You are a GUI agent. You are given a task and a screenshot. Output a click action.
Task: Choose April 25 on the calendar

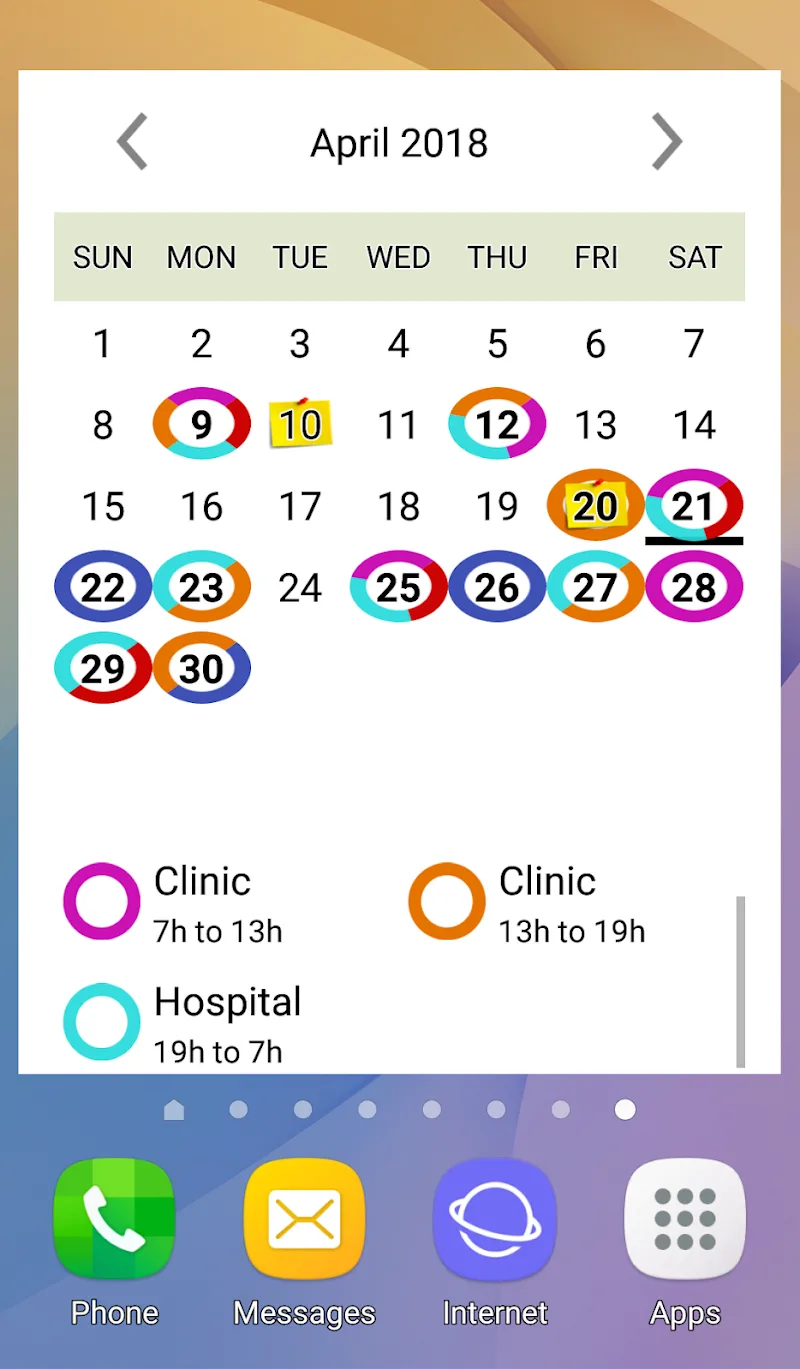click(398, 587)
